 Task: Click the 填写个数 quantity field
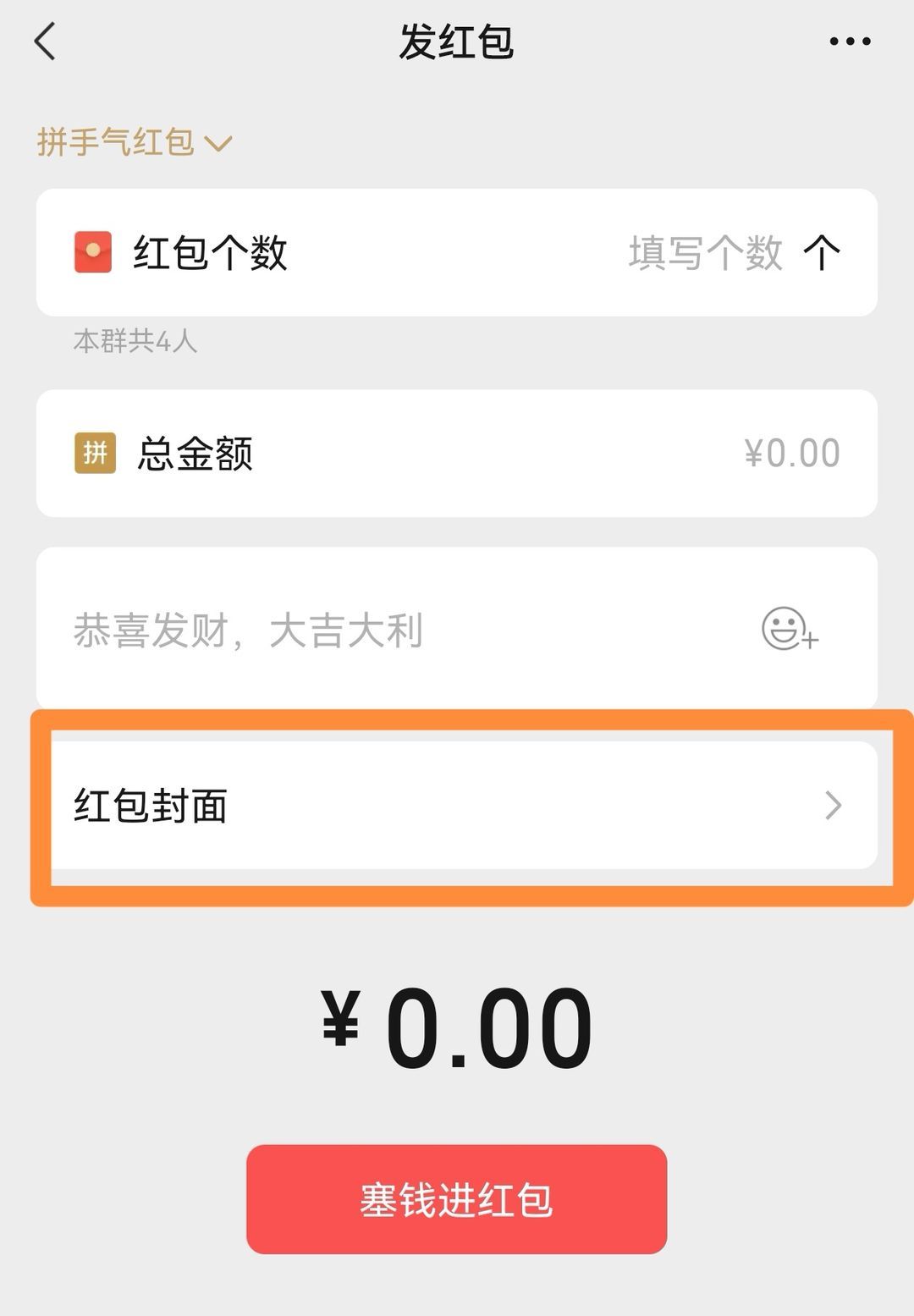[x=705, y=252]
